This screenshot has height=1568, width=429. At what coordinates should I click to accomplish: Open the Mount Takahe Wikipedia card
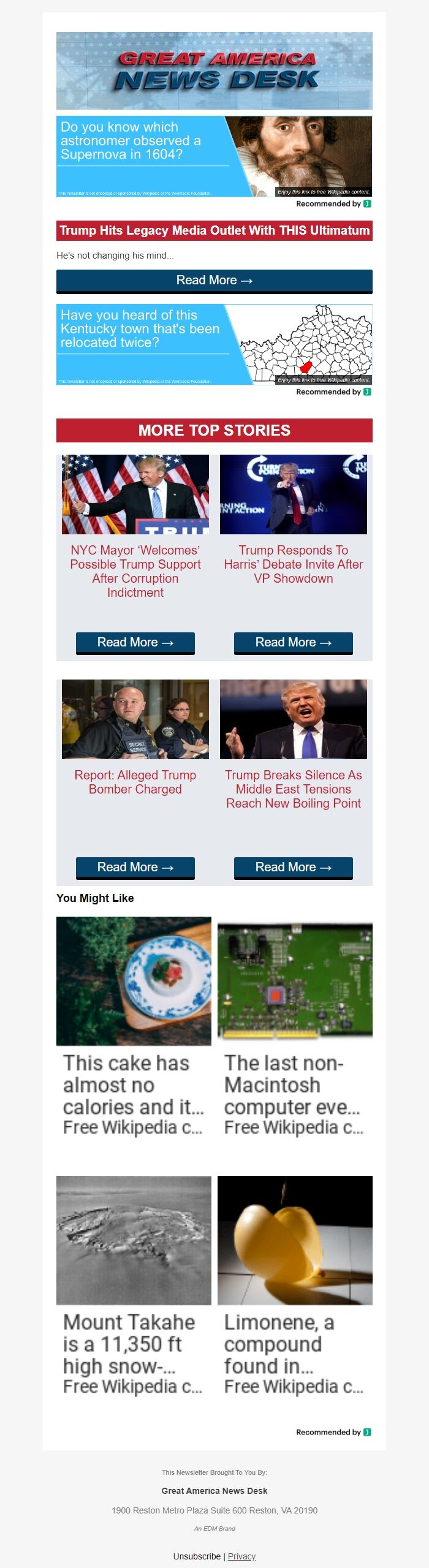(134, 1287)
